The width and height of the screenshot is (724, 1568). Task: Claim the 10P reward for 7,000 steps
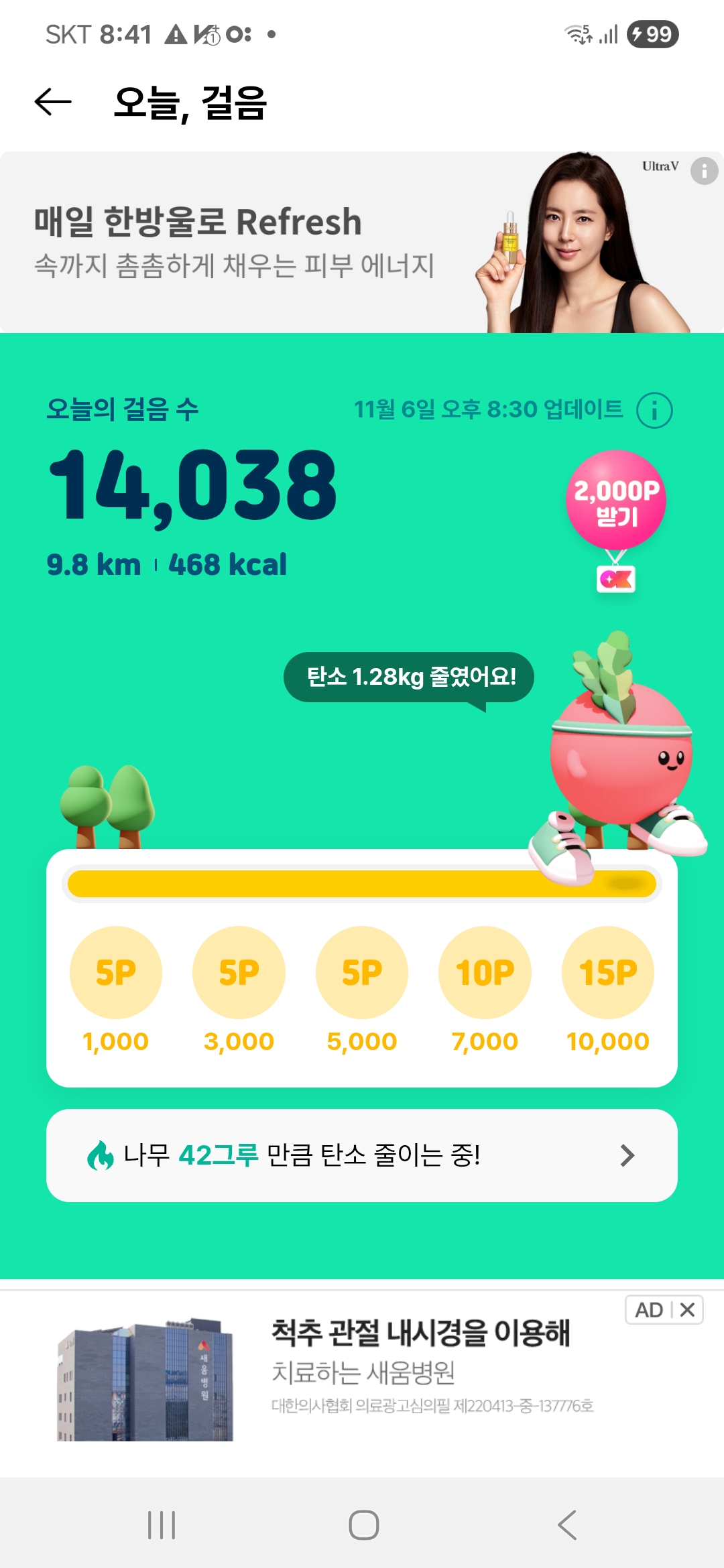(x=485, y=972)
